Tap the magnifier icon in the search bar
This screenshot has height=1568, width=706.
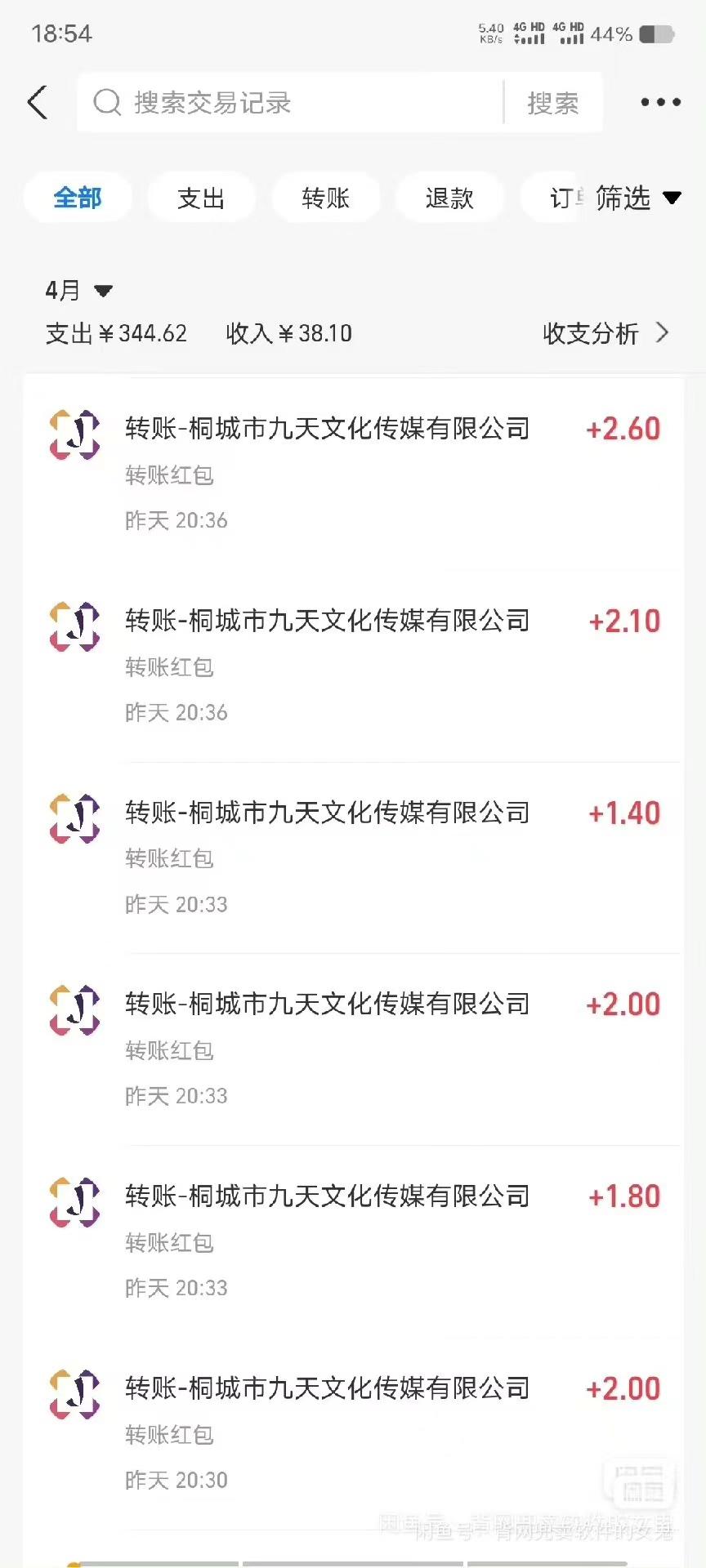click(107, 102)
